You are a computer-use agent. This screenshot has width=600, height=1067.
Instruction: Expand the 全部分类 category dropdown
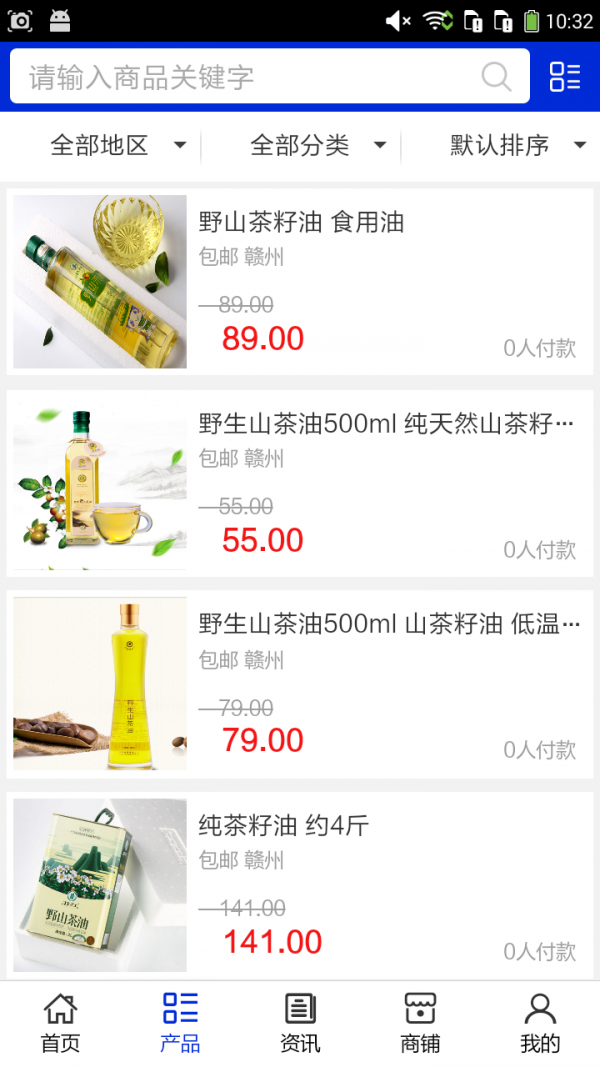[x=317, y=145]
